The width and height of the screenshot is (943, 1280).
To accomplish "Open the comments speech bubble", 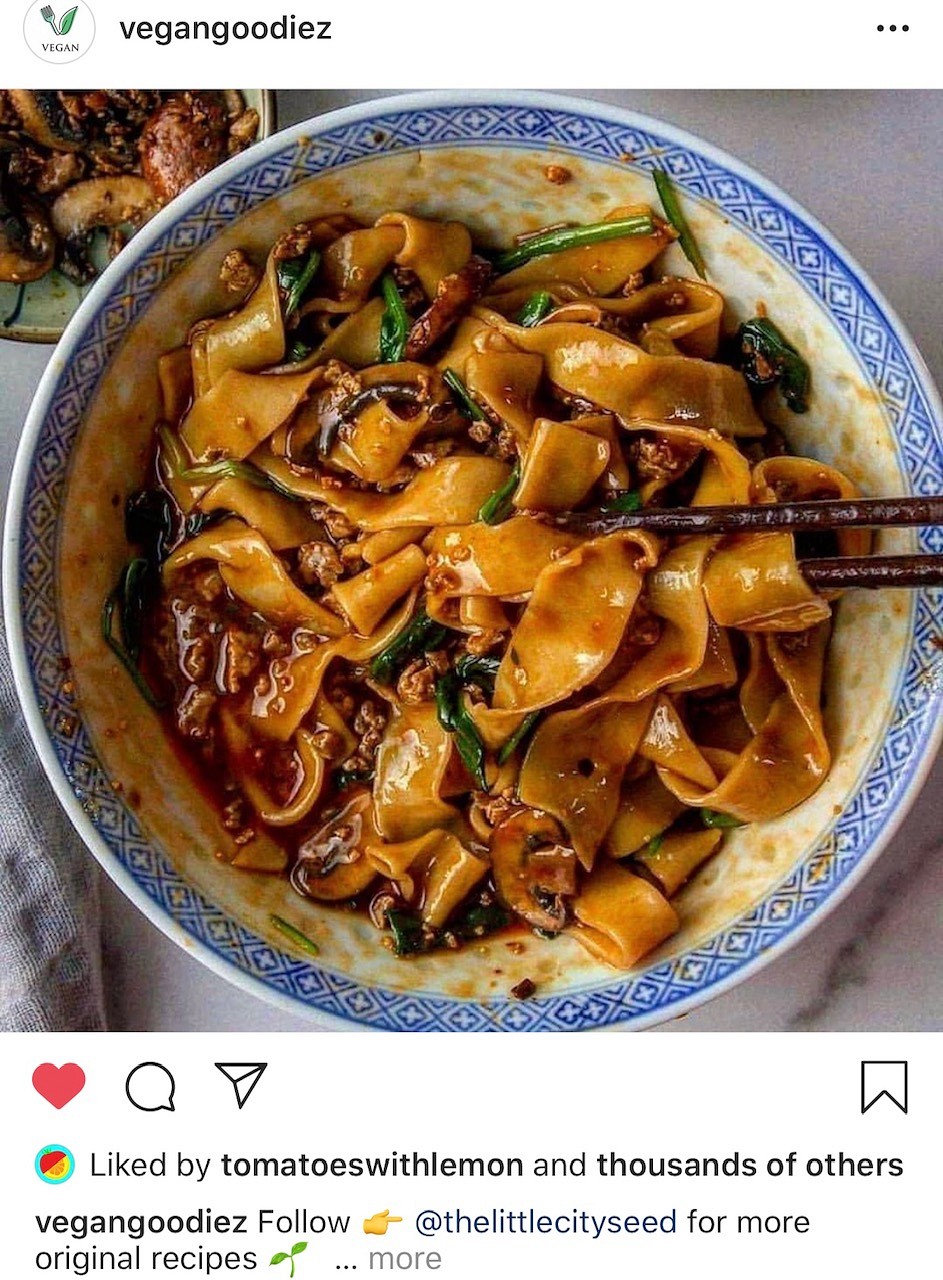I will tap(151, 1086).
